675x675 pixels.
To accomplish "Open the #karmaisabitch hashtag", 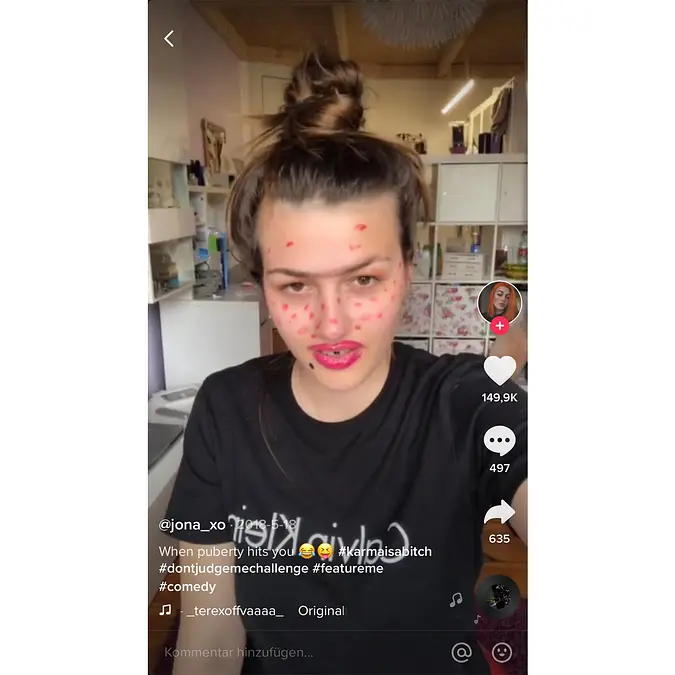I will pyautogui.click(x=385, y=551).
